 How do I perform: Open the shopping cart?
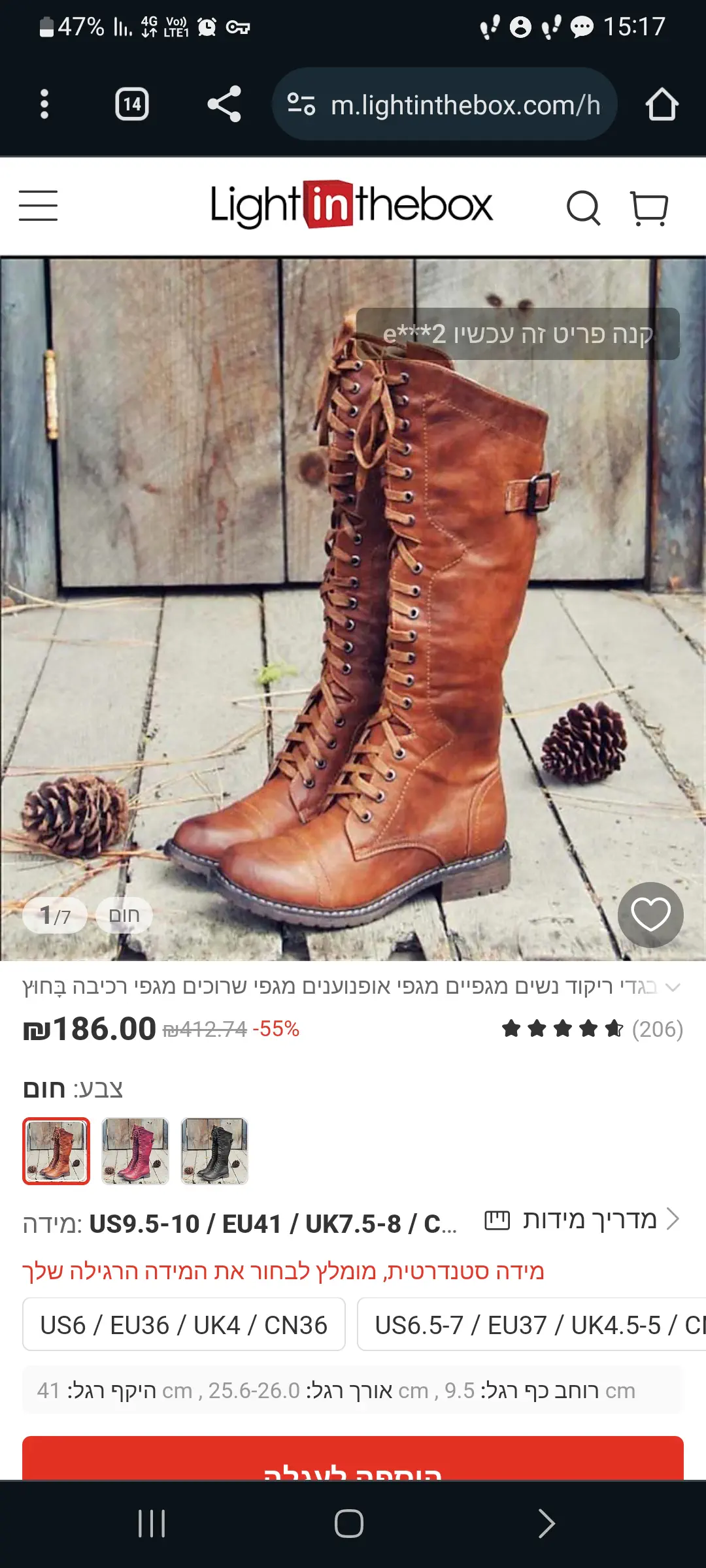point(648,208)
